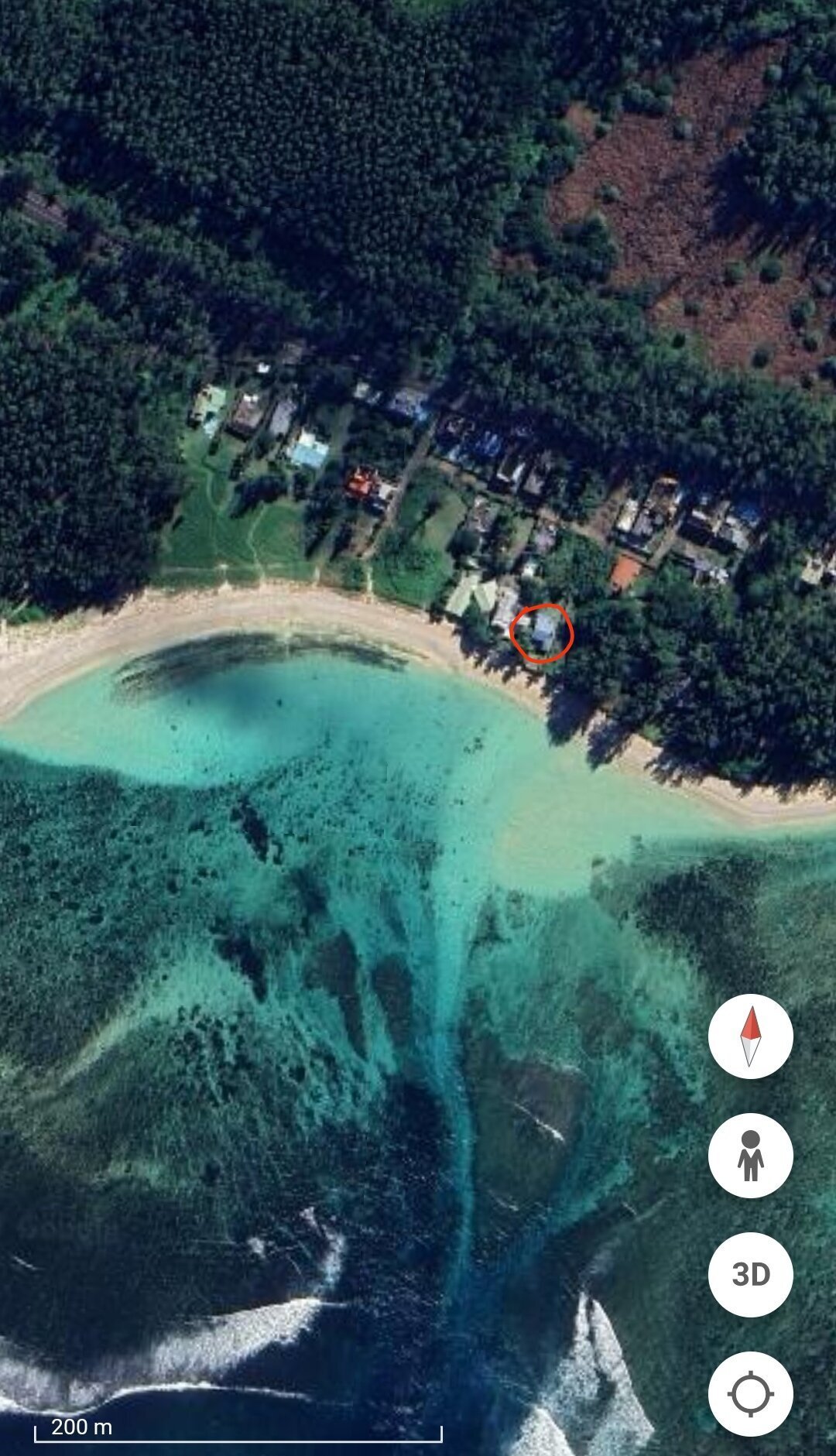836x1456 pixels.
Task: Reset map orientation with the compass
Action: point(750,1036)
